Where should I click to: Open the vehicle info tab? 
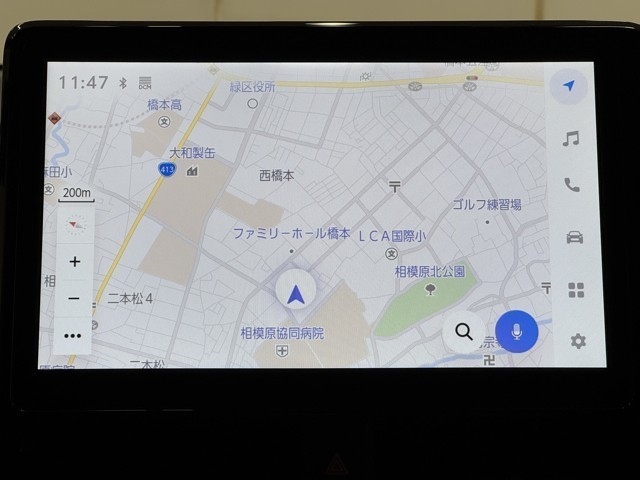pos(574,237)
